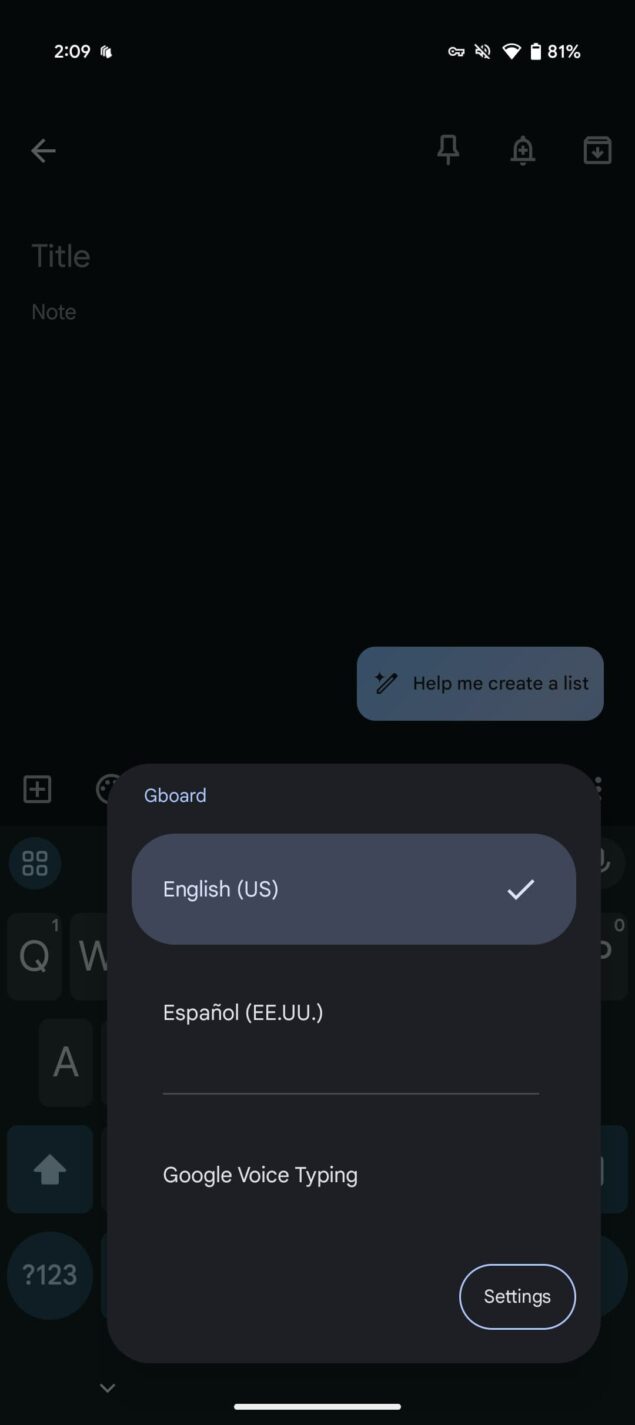
Task: Hide keyboard with the down chevron
Action: [108, 1388]
